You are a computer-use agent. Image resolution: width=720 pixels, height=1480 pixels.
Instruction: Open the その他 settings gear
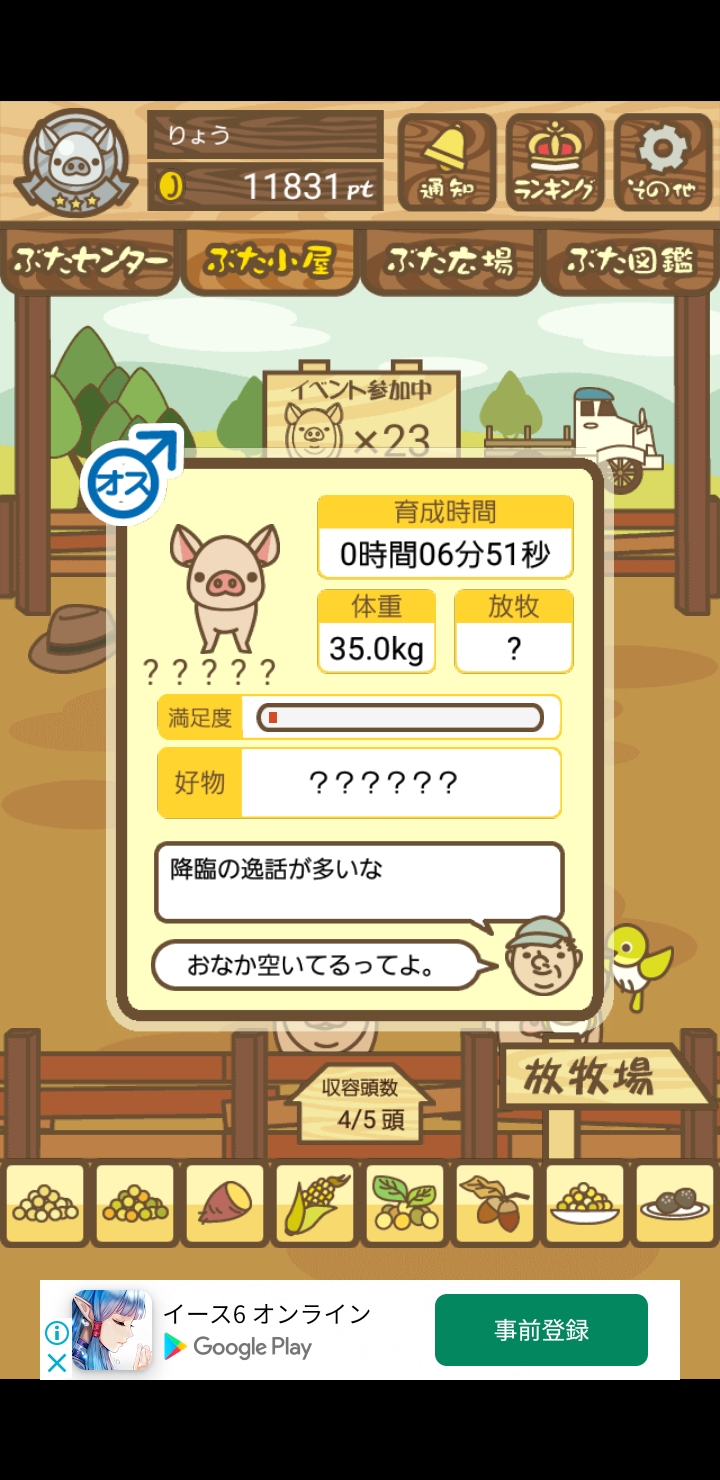pos(663,162)
